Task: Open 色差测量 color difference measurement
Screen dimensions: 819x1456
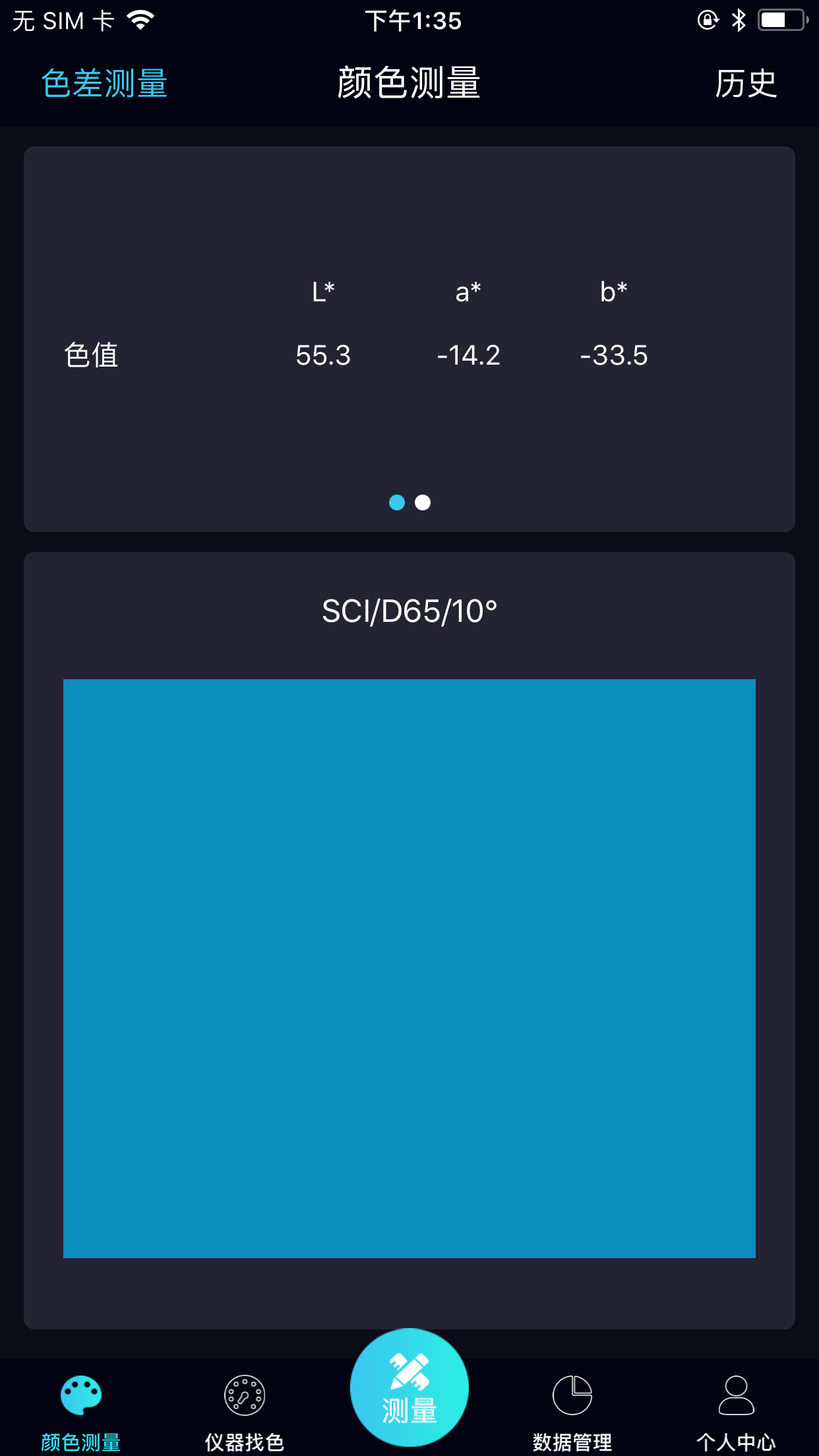Action: tap(104, 84)
